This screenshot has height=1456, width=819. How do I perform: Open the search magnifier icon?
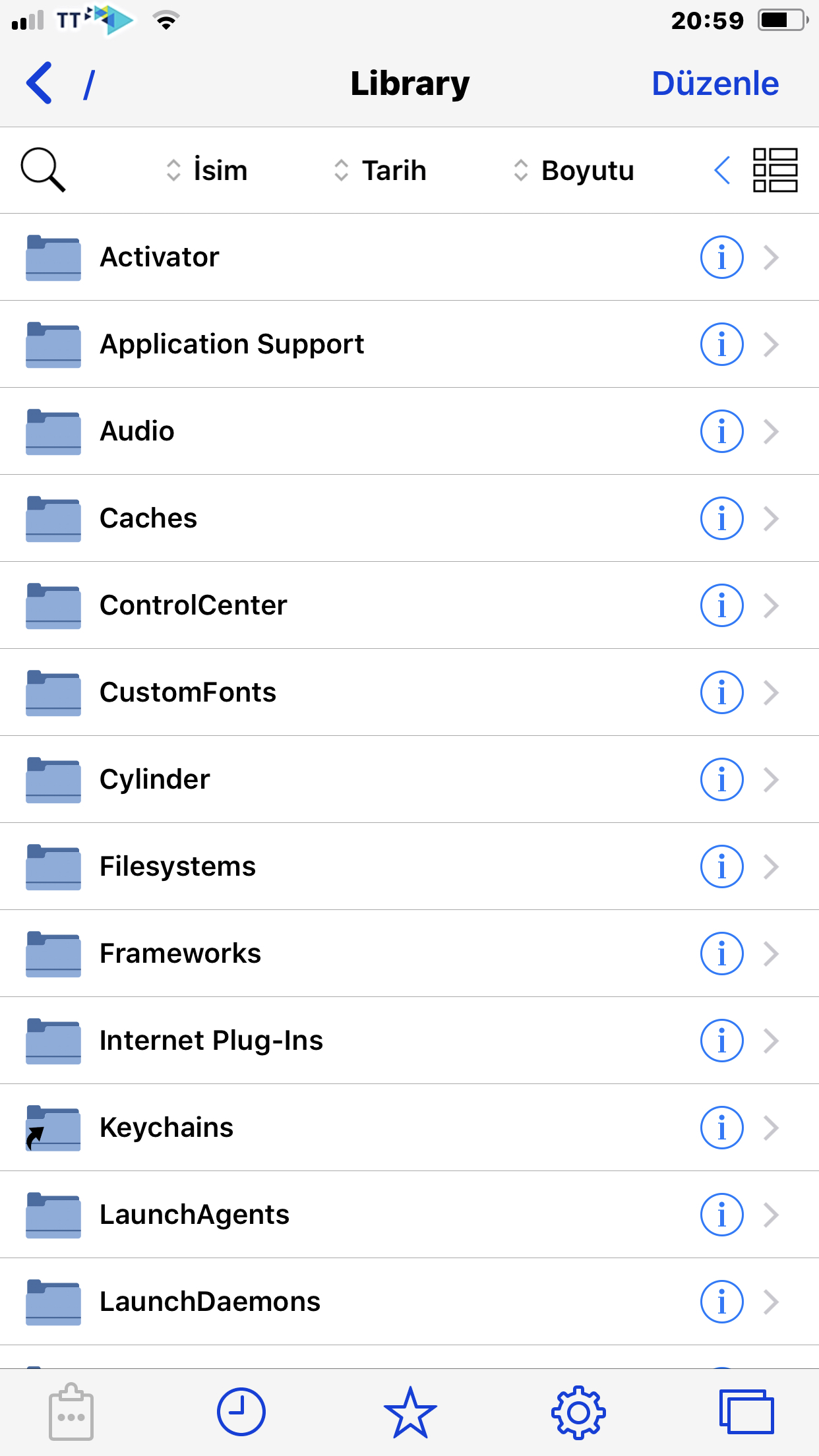tap(43, 170)
